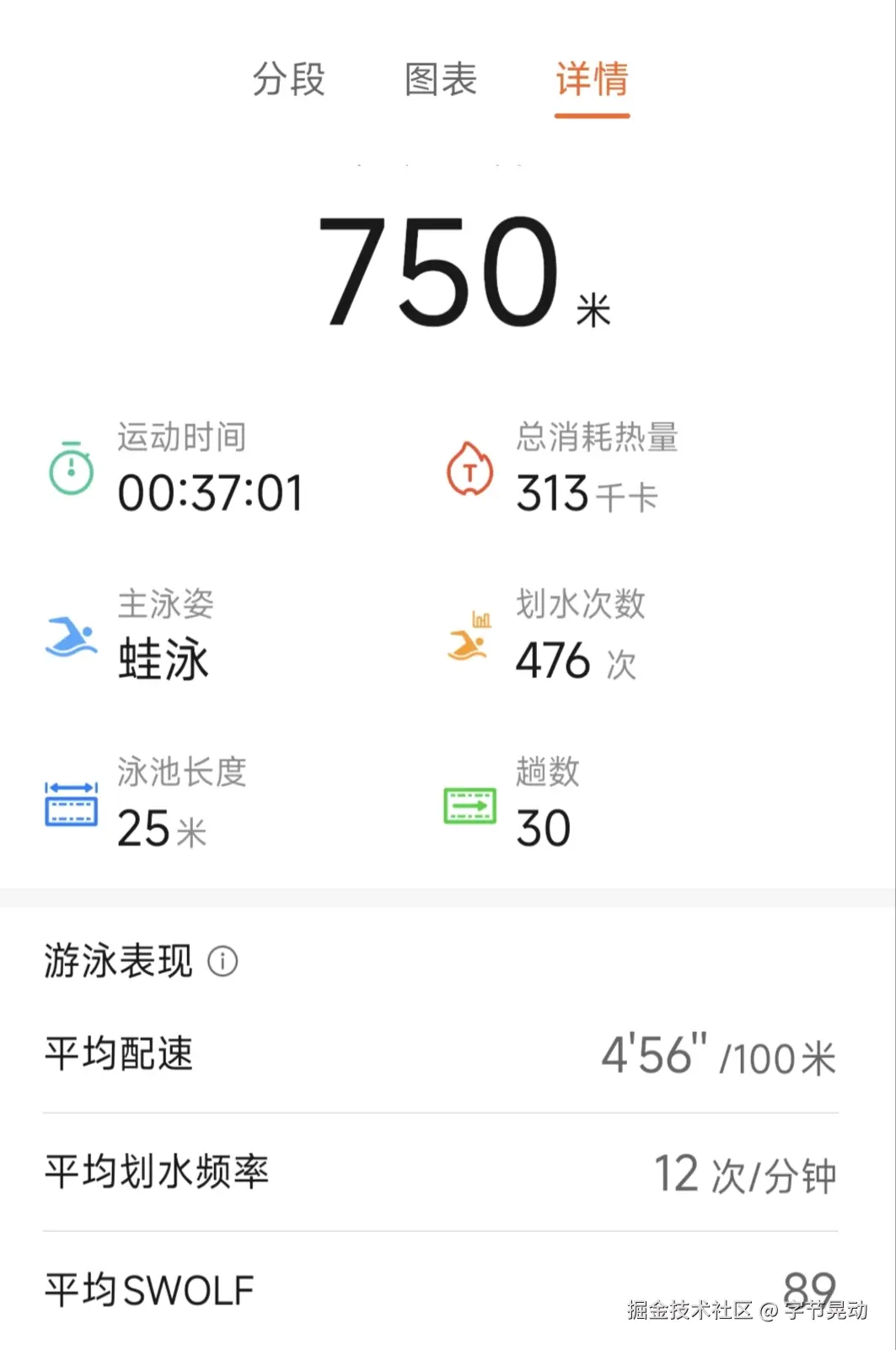Select the pool length ruler icon
The width and height of the screenshot is (896, 1350).
tap(71, 804)
